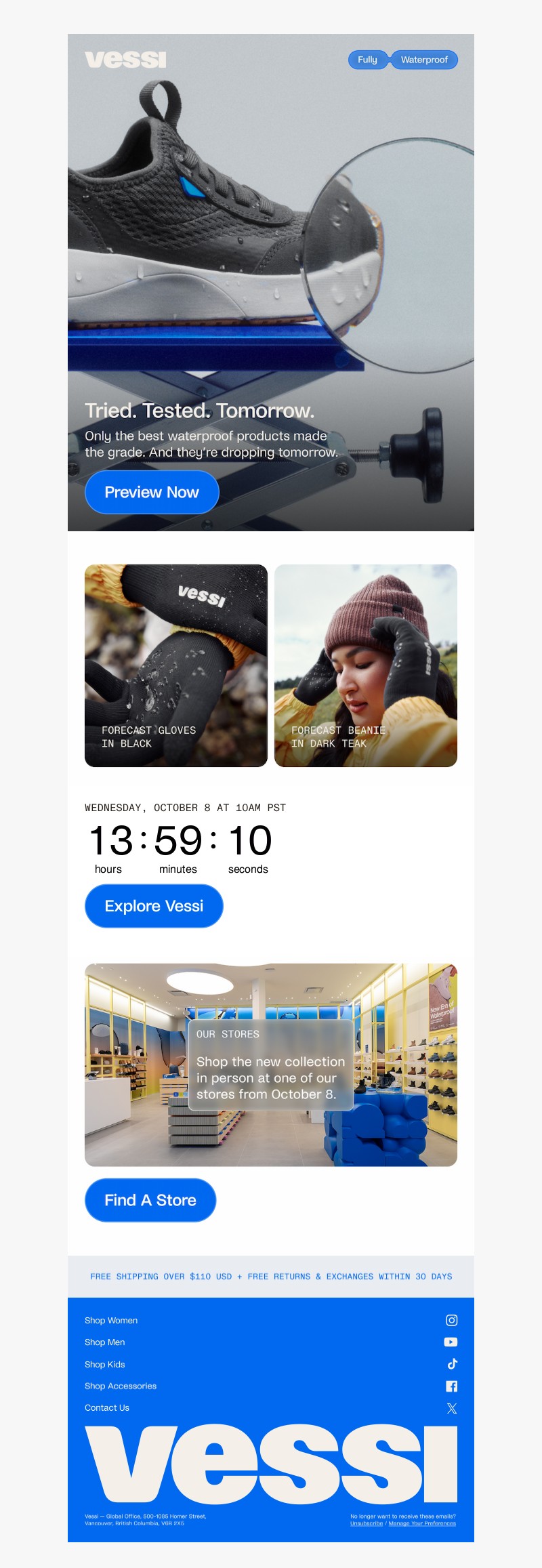Go to Shop Men
The image size is (542, 1568).
[x=105, y=1342]
